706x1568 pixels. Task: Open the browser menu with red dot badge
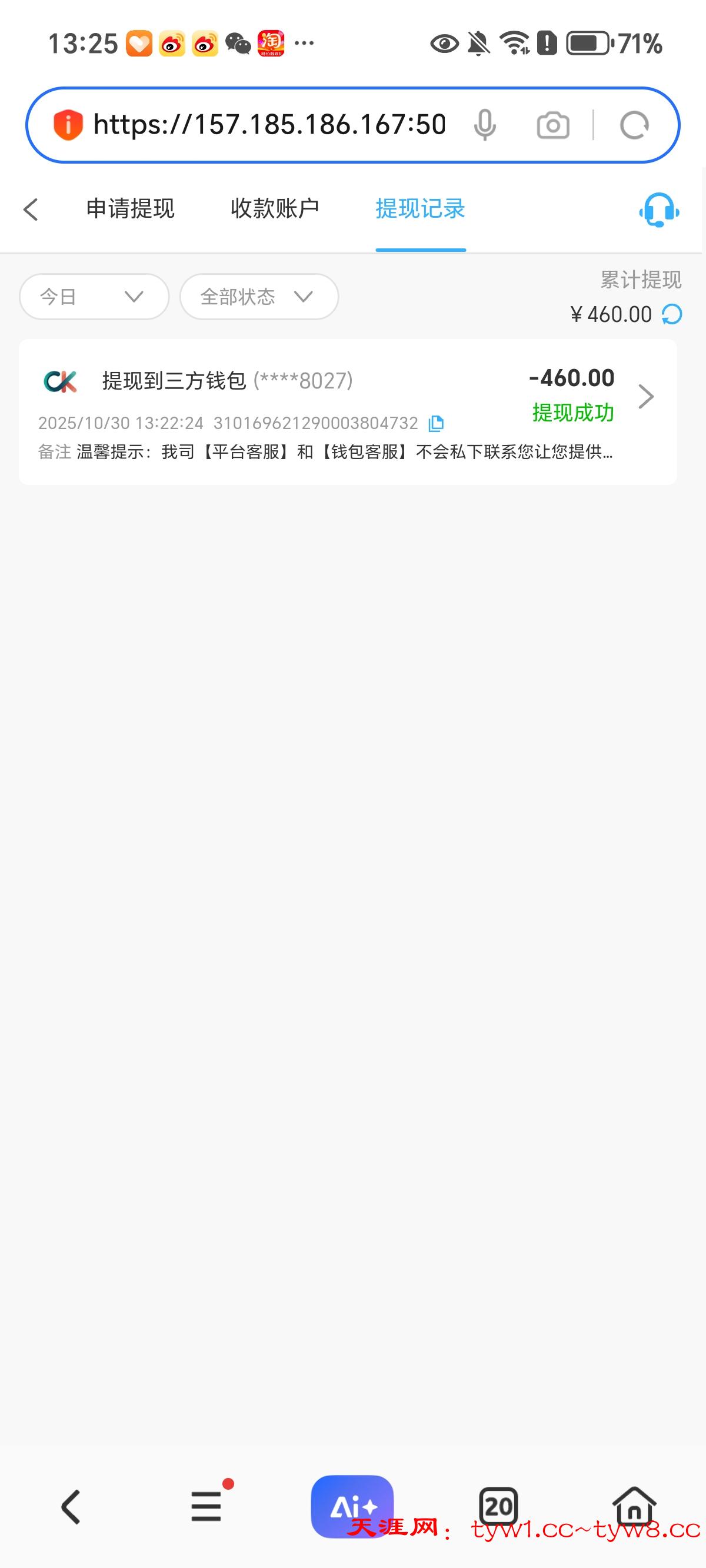point(206,1507)
